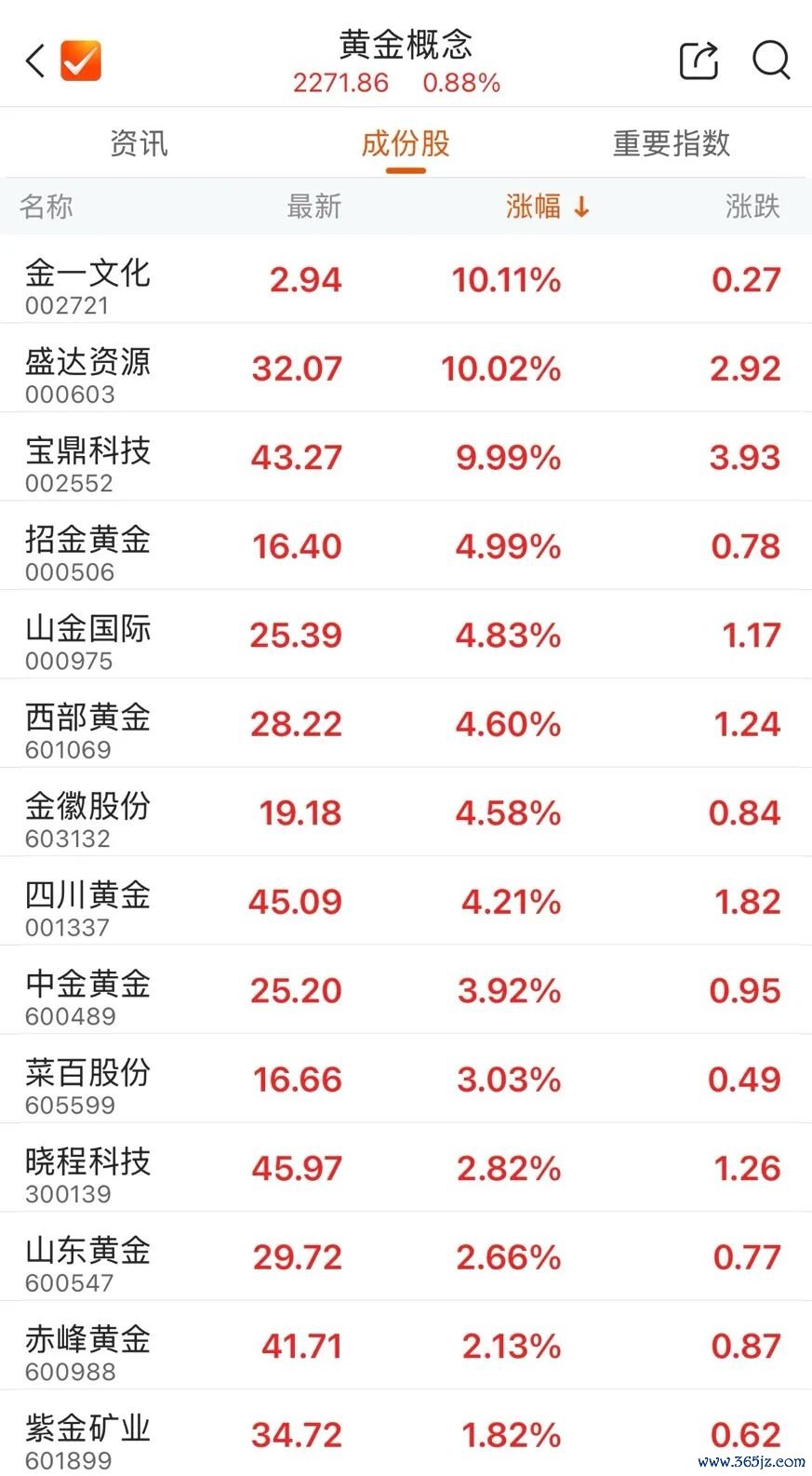The height and width of the screenshot is (1476, 812).
Task: Open the 中金黄金 row
Action: tap(406, 990)
